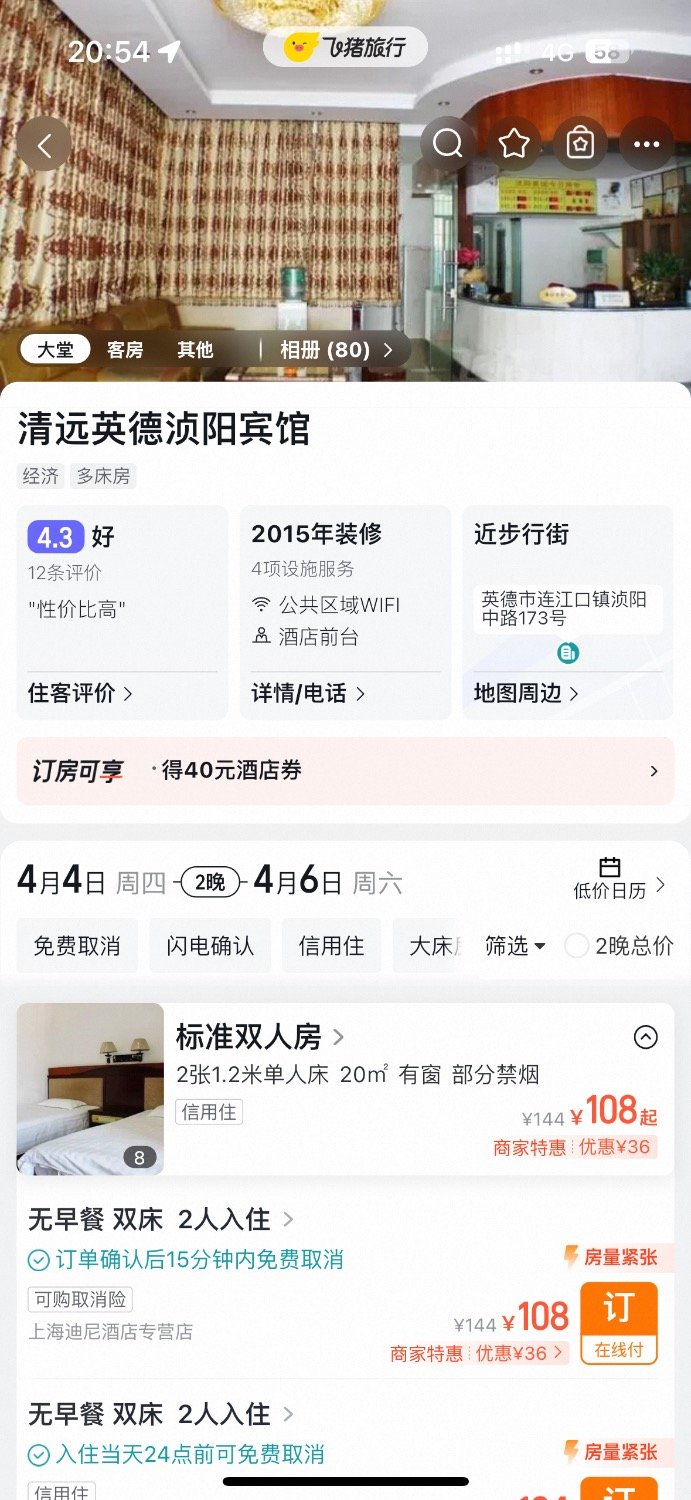Switch to the 客房 photo tab
Viewport: 691px width, 1500px height.
(x=125, y=350)
